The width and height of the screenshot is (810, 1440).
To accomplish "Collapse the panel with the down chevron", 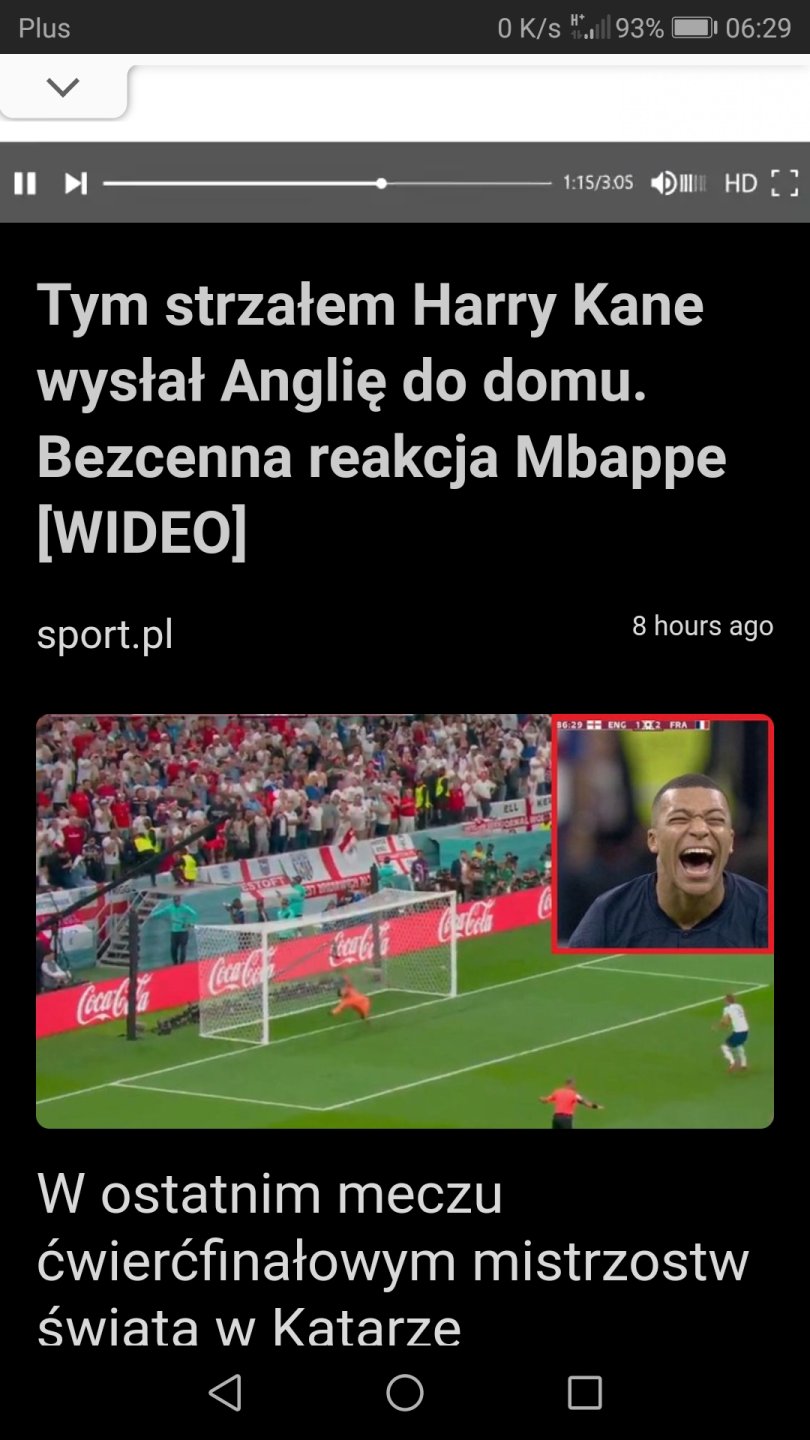I will tap(63, 88).
